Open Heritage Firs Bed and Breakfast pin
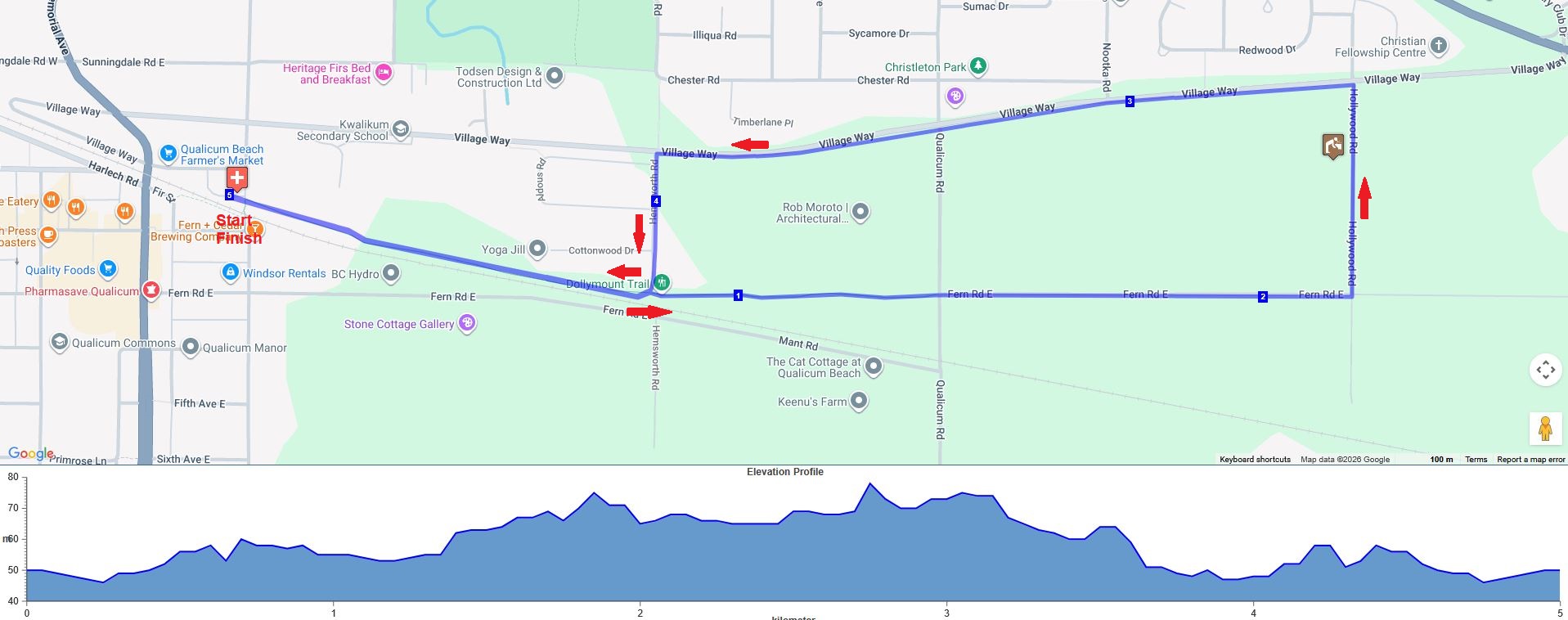Image resolution: width=1568 pixels, height=620 pixels. tap(383, 74)
